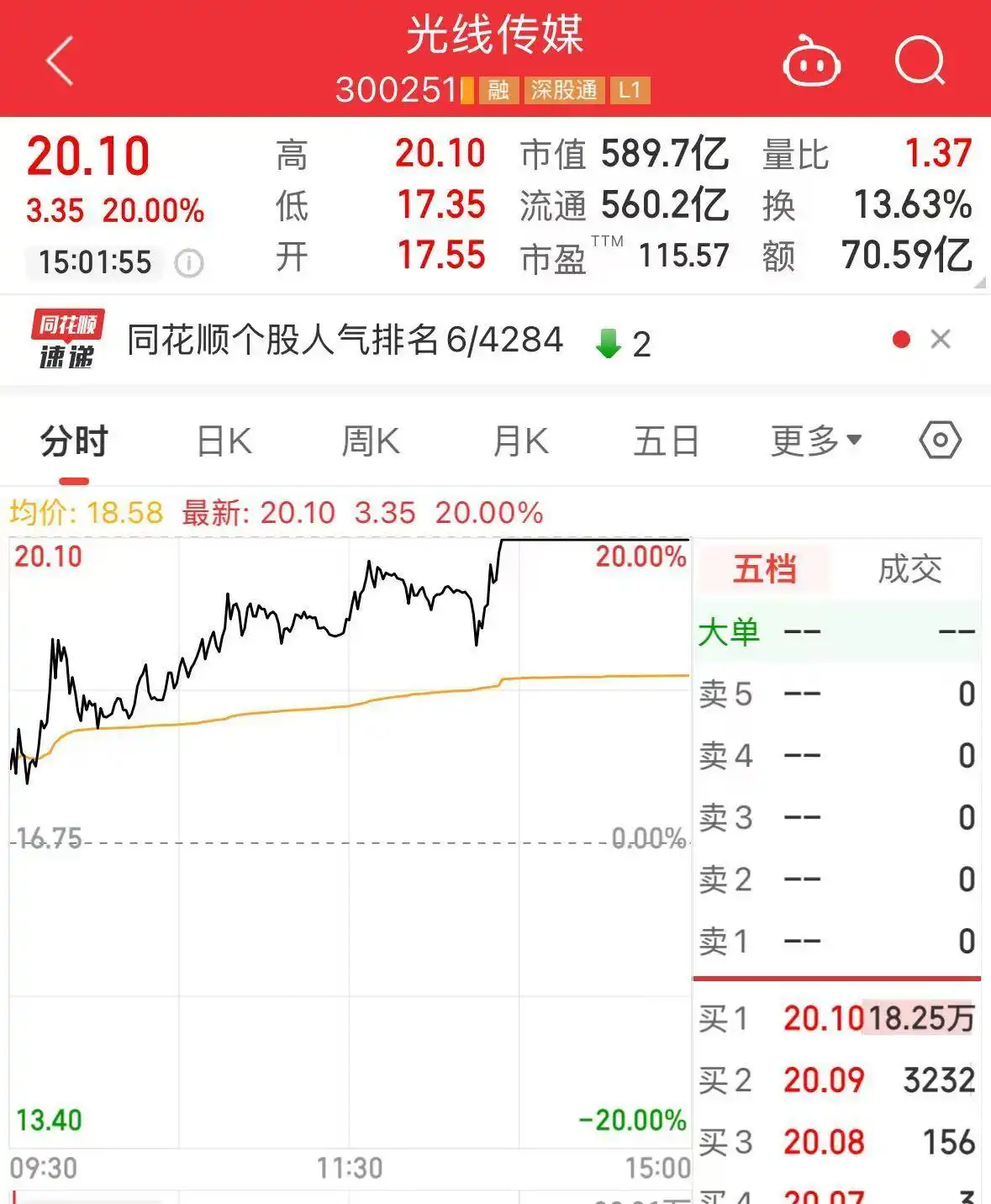Viewport: 991px width, 1204px height.
Task: Tap the red notification dot on the banner
Action: (x=901, y=340)
